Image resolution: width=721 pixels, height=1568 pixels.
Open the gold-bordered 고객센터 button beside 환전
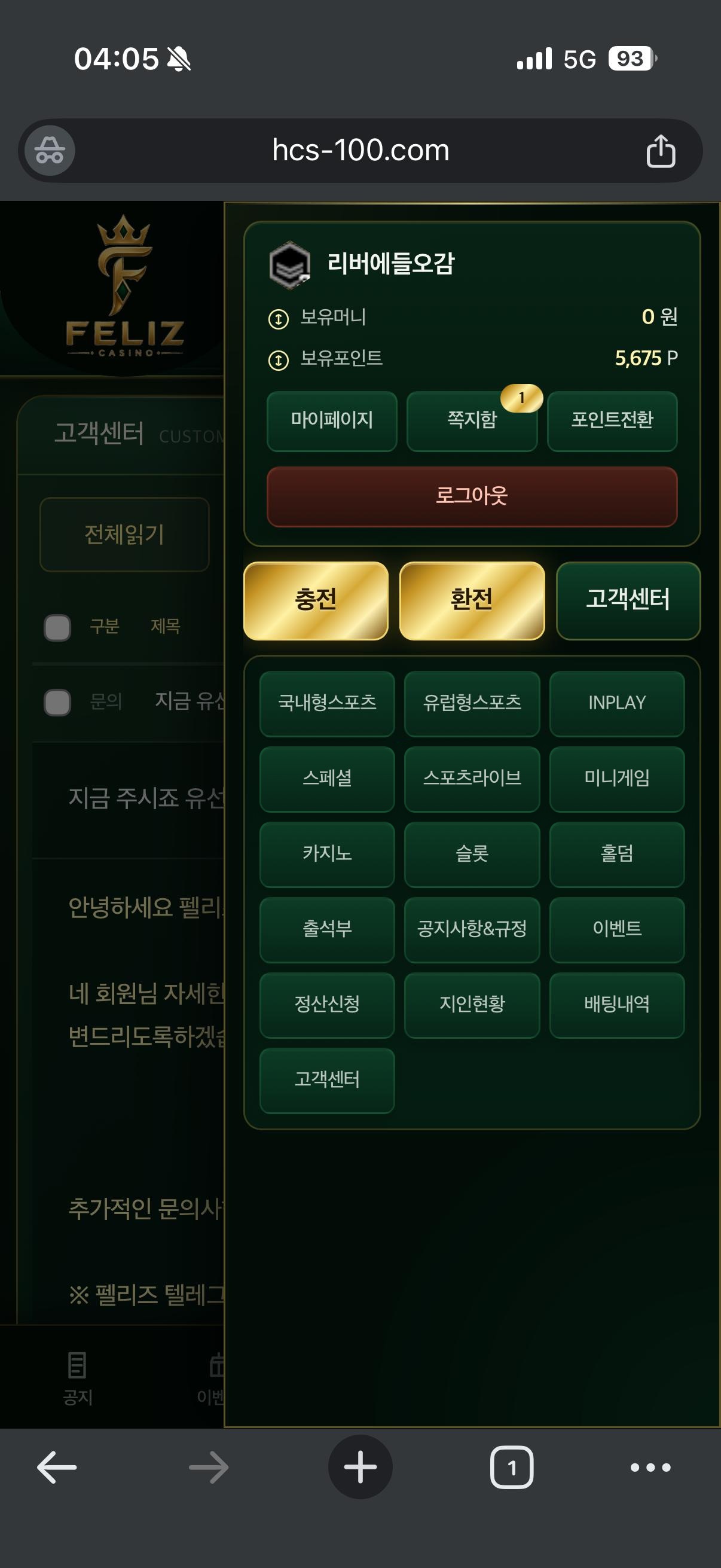[628, 600]
